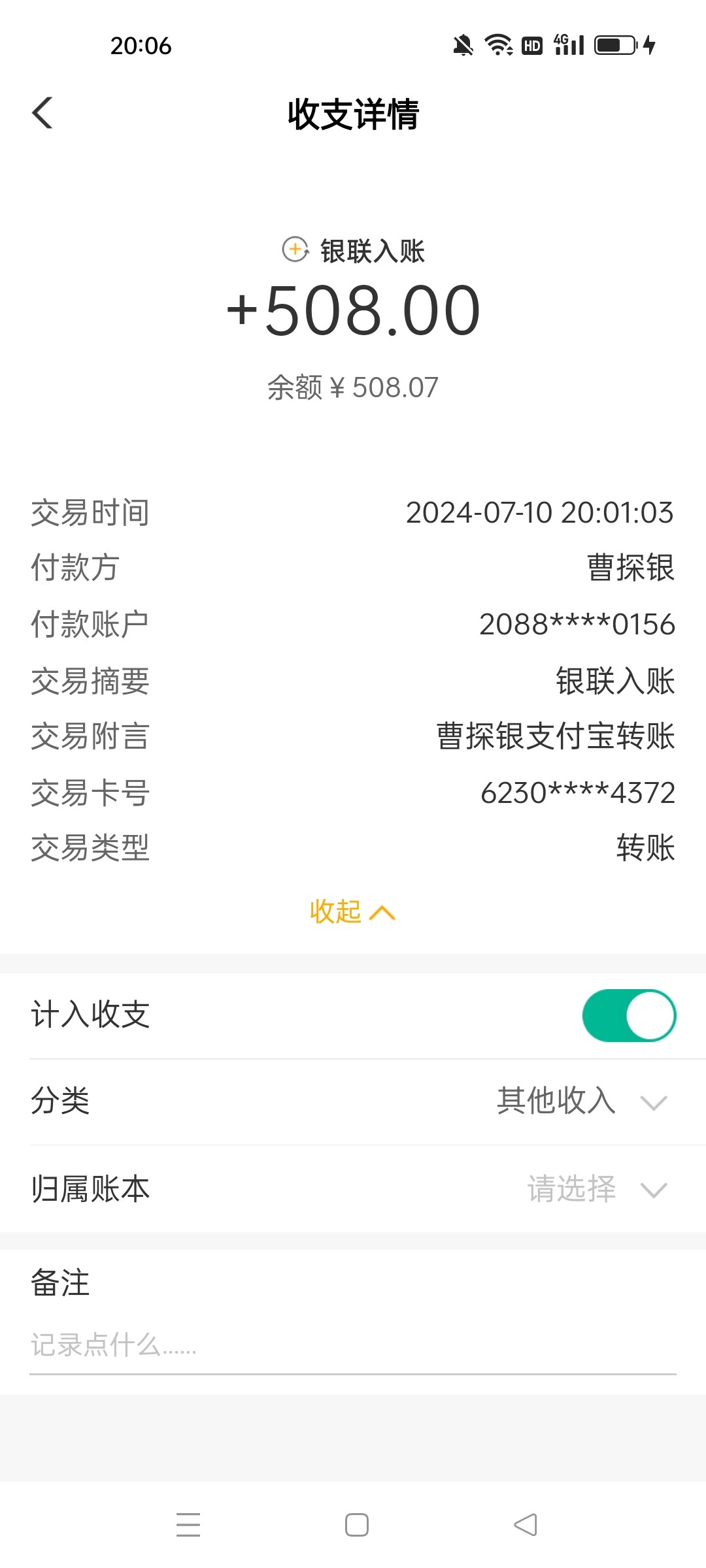Disable the 计入收支 switch
This screenshot has width=706, height=1568.
coord(629,1015)
